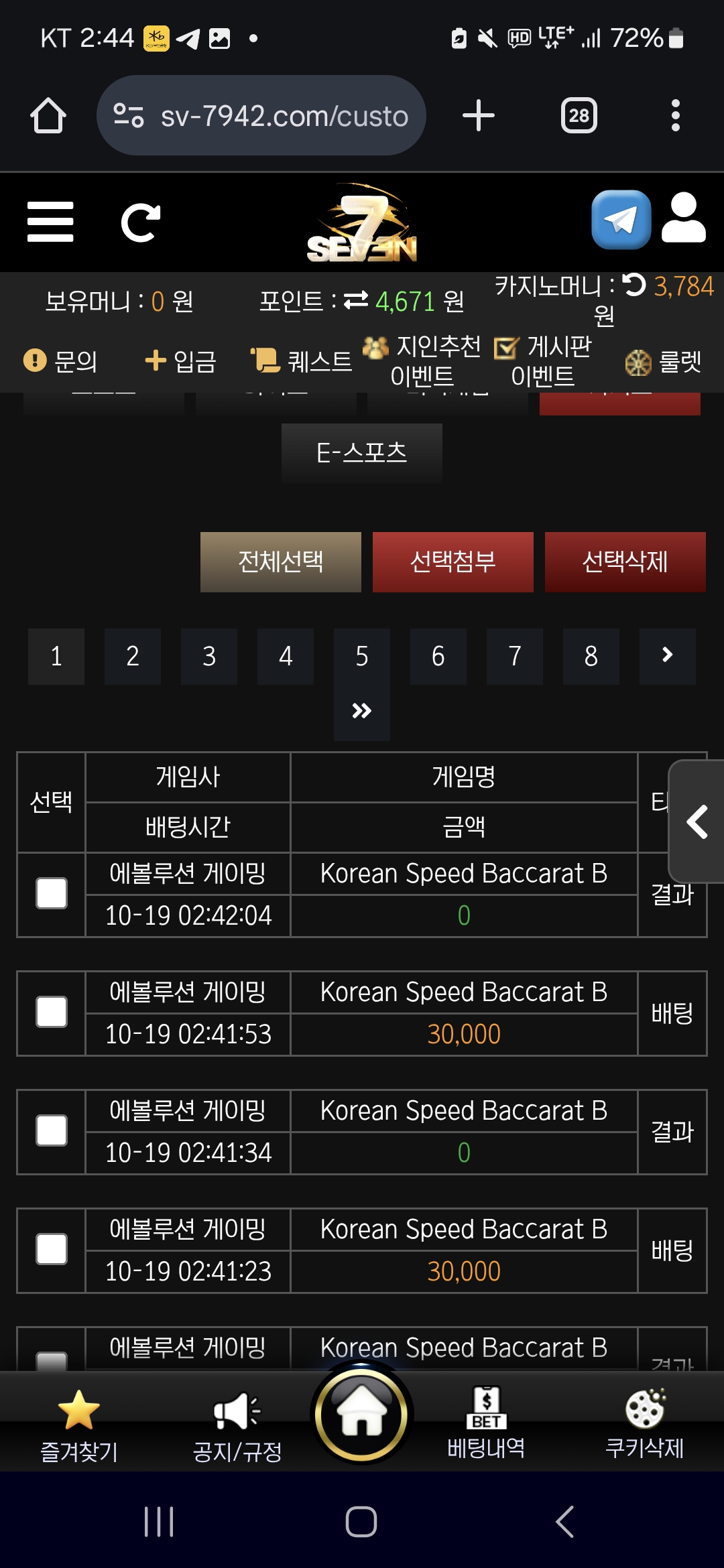Select the E-스포츠 category tab

(x=361, y=452)
